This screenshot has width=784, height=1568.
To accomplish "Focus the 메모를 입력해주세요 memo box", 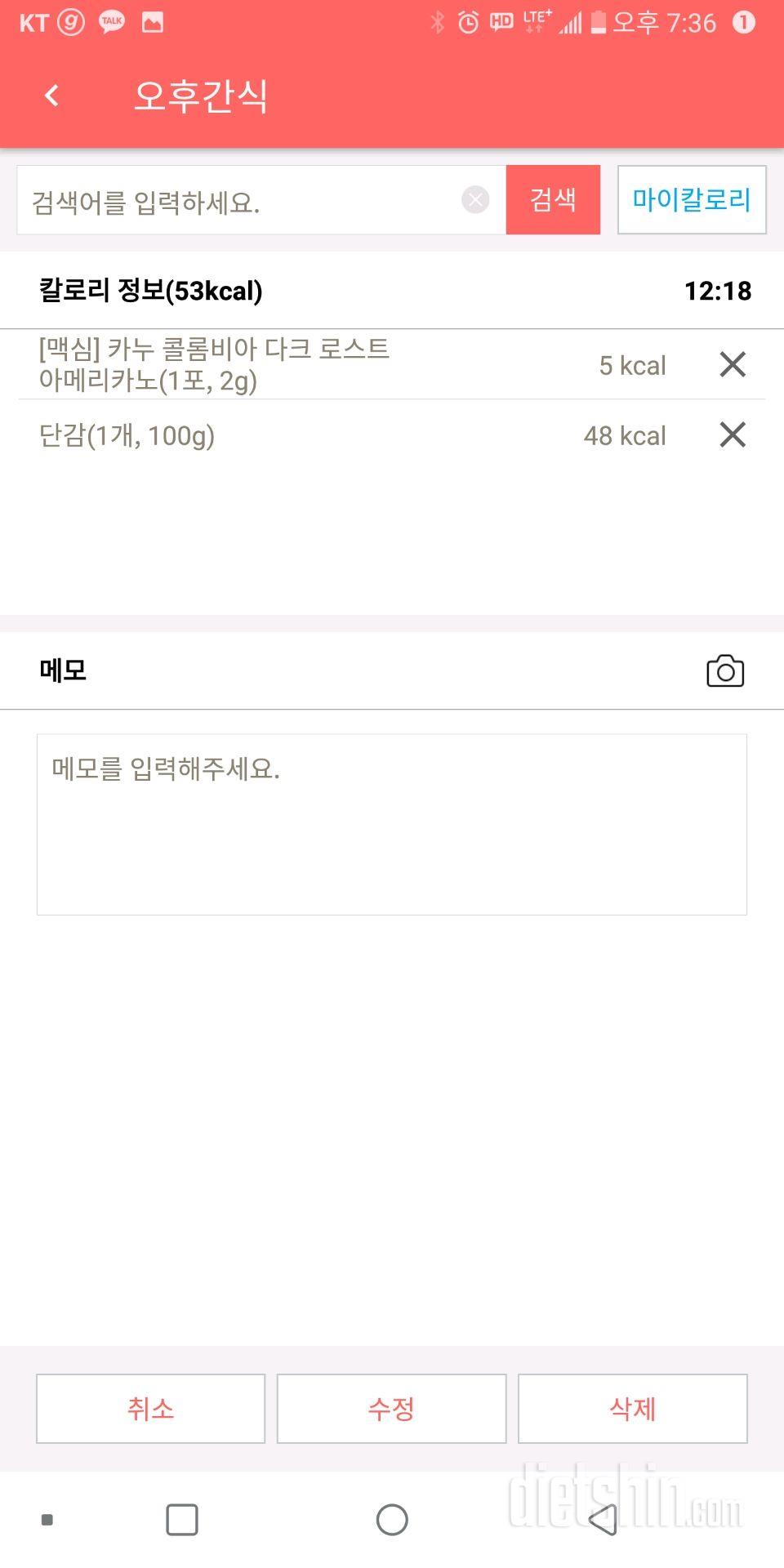I will [x=392, y=824].
